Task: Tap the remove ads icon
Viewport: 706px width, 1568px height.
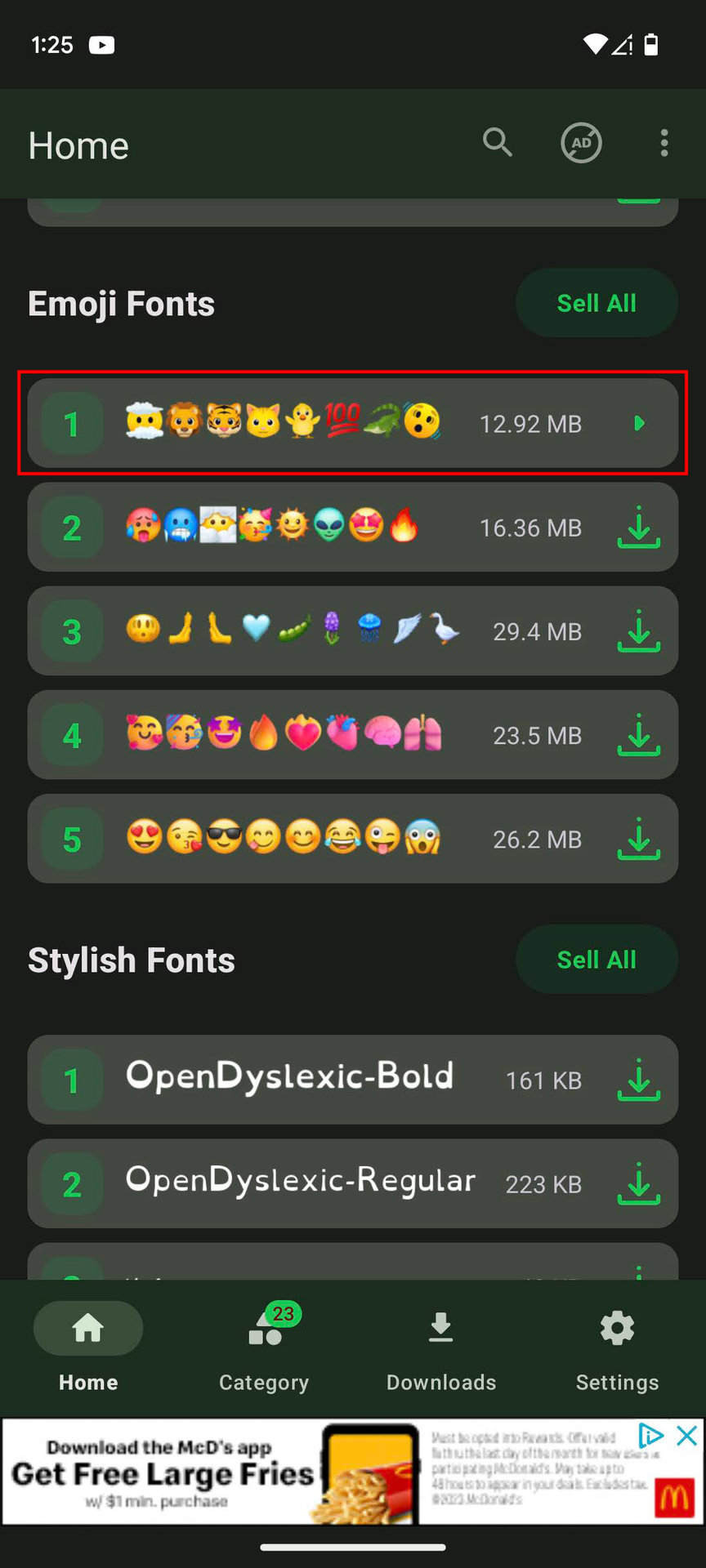Action: [581, 143]
